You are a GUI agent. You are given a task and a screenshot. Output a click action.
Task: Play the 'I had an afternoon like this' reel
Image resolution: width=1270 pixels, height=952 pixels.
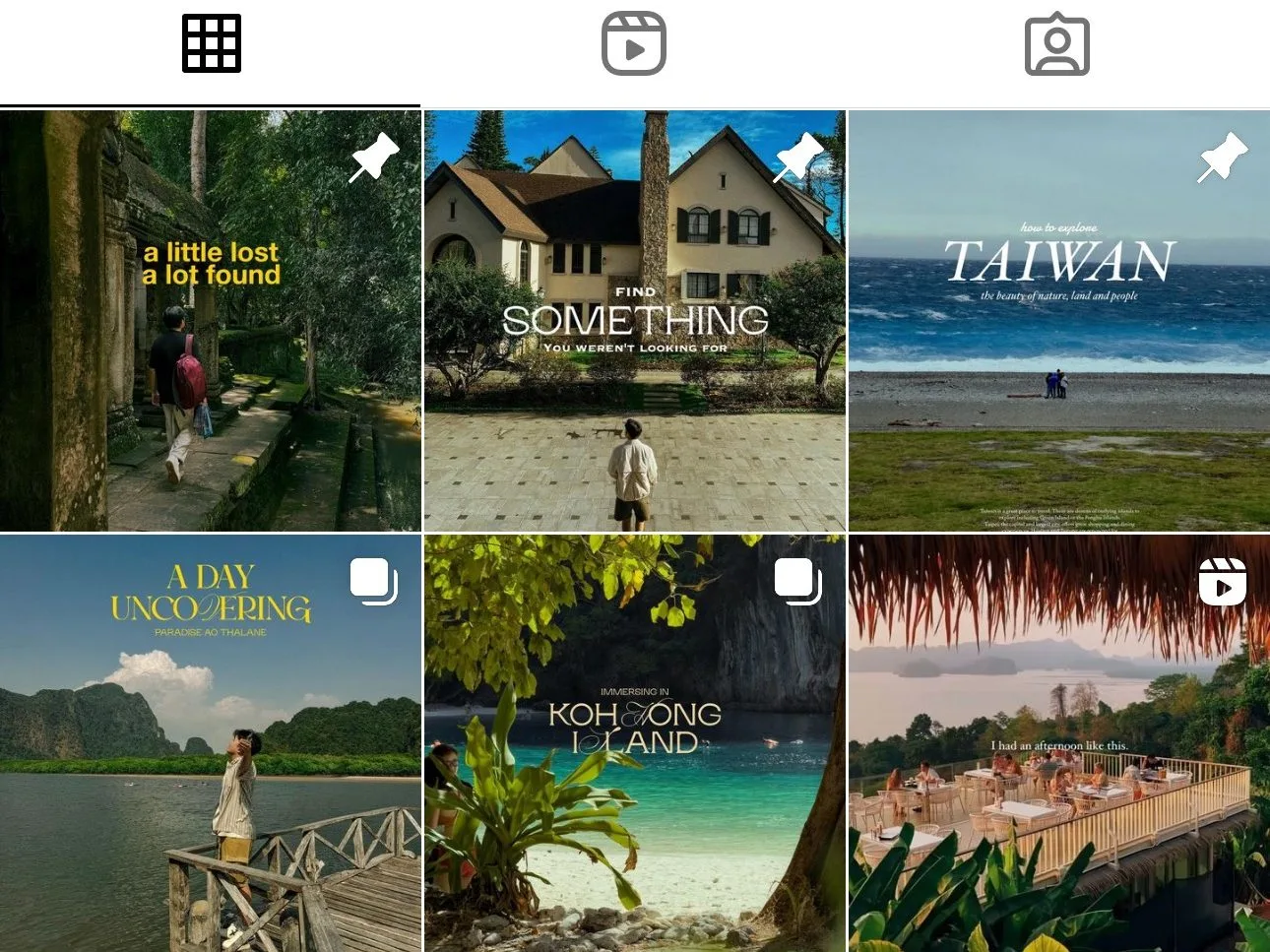tap(1058, 742)
